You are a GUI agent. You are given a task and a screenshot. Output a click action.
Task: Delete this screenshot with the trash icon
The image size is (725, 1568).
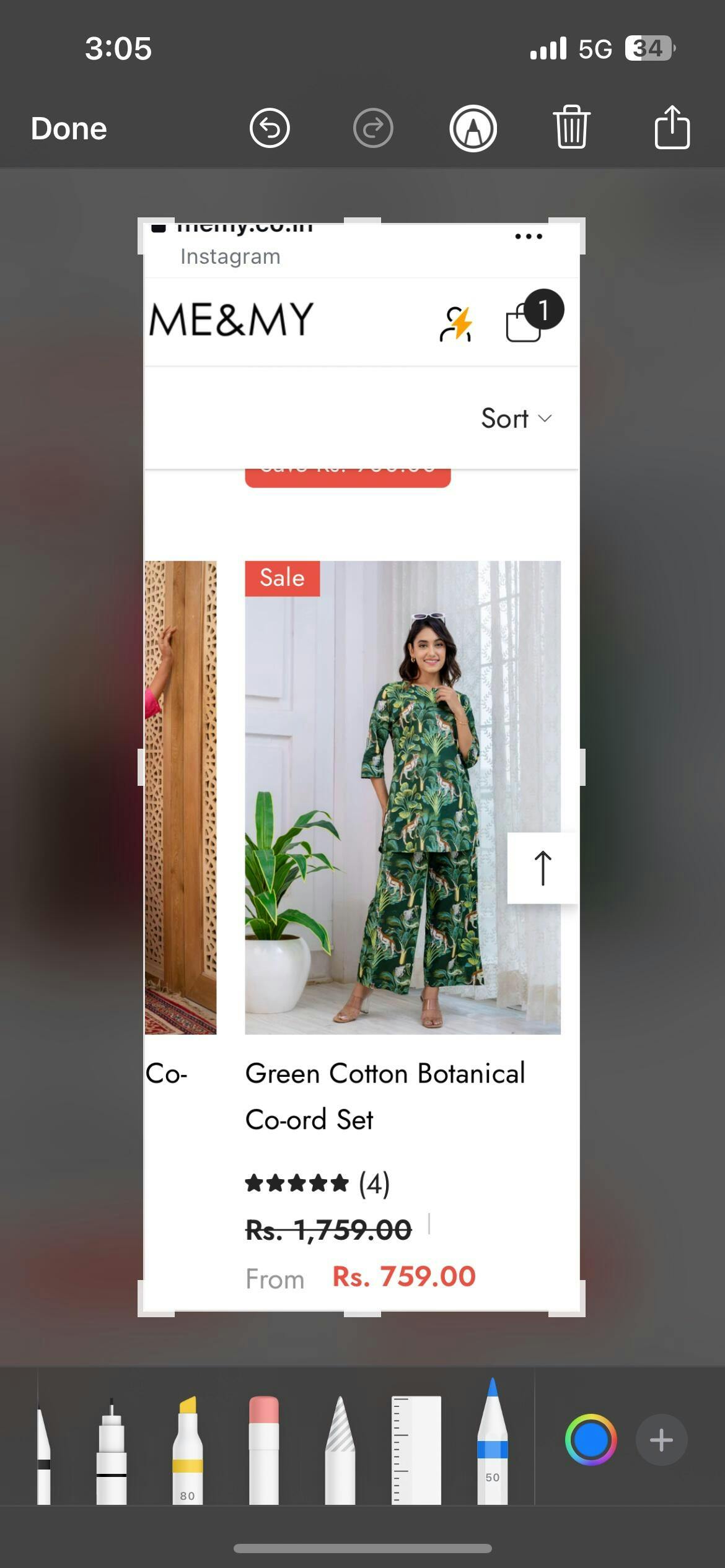tap(571, 128)
